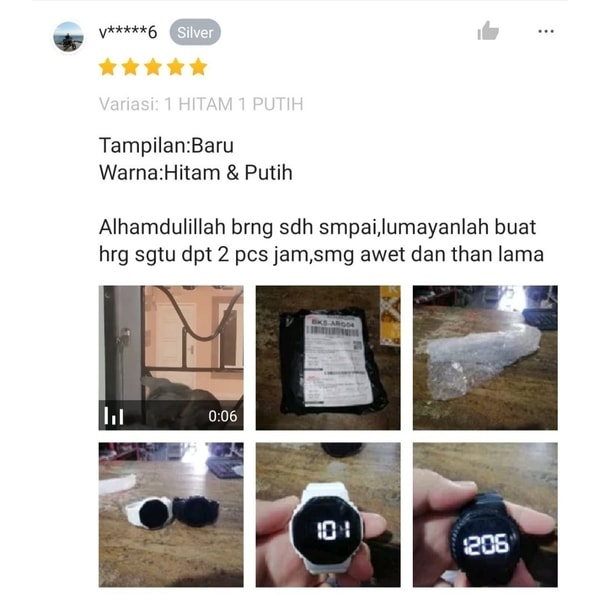This screenshot has width=600, height=600.
Task: Open photo of white watch in hand
Action: (328, 514)
